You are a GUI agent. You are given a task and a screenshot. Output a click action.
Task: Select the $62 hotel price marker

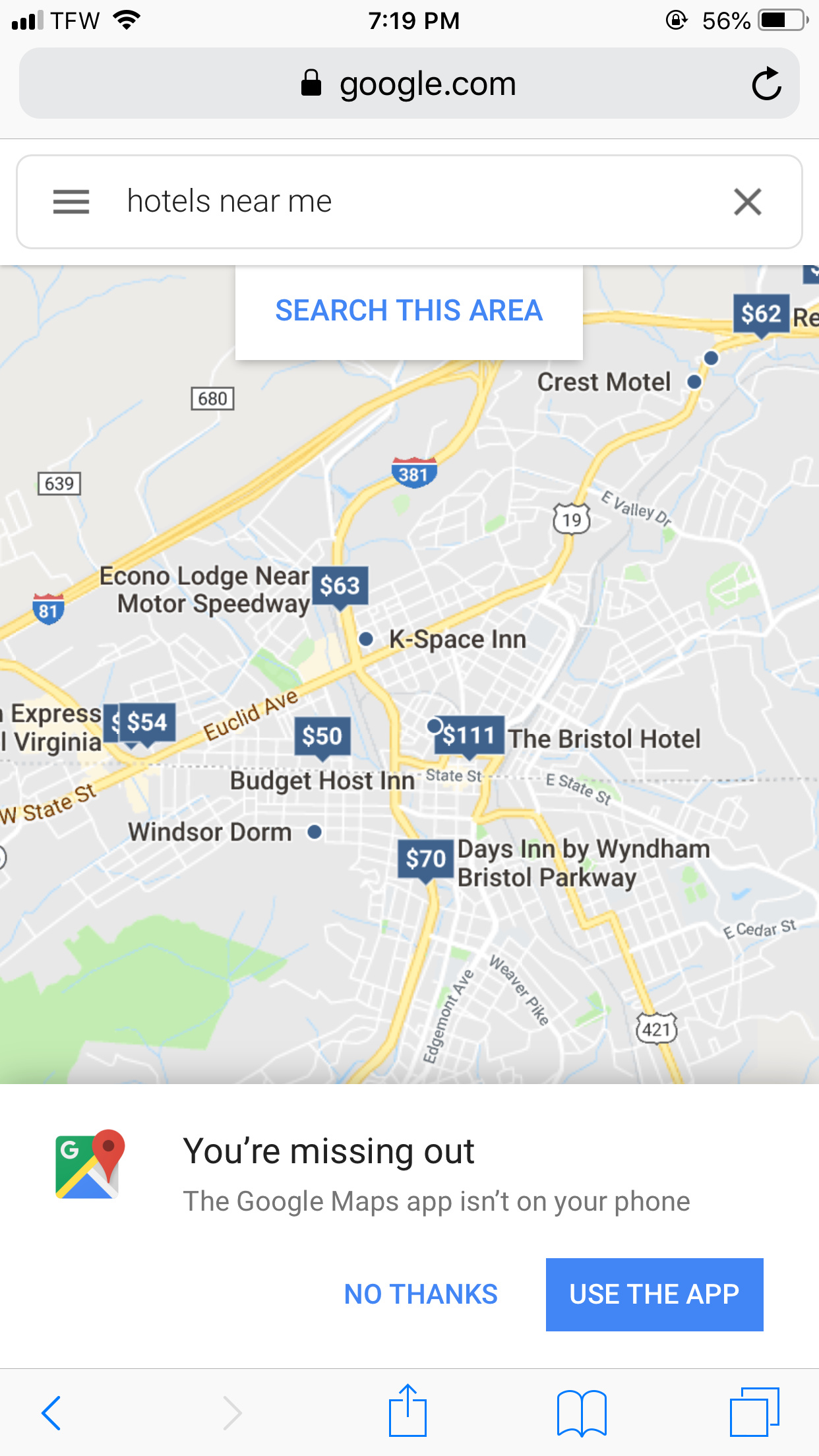[761, 314]
